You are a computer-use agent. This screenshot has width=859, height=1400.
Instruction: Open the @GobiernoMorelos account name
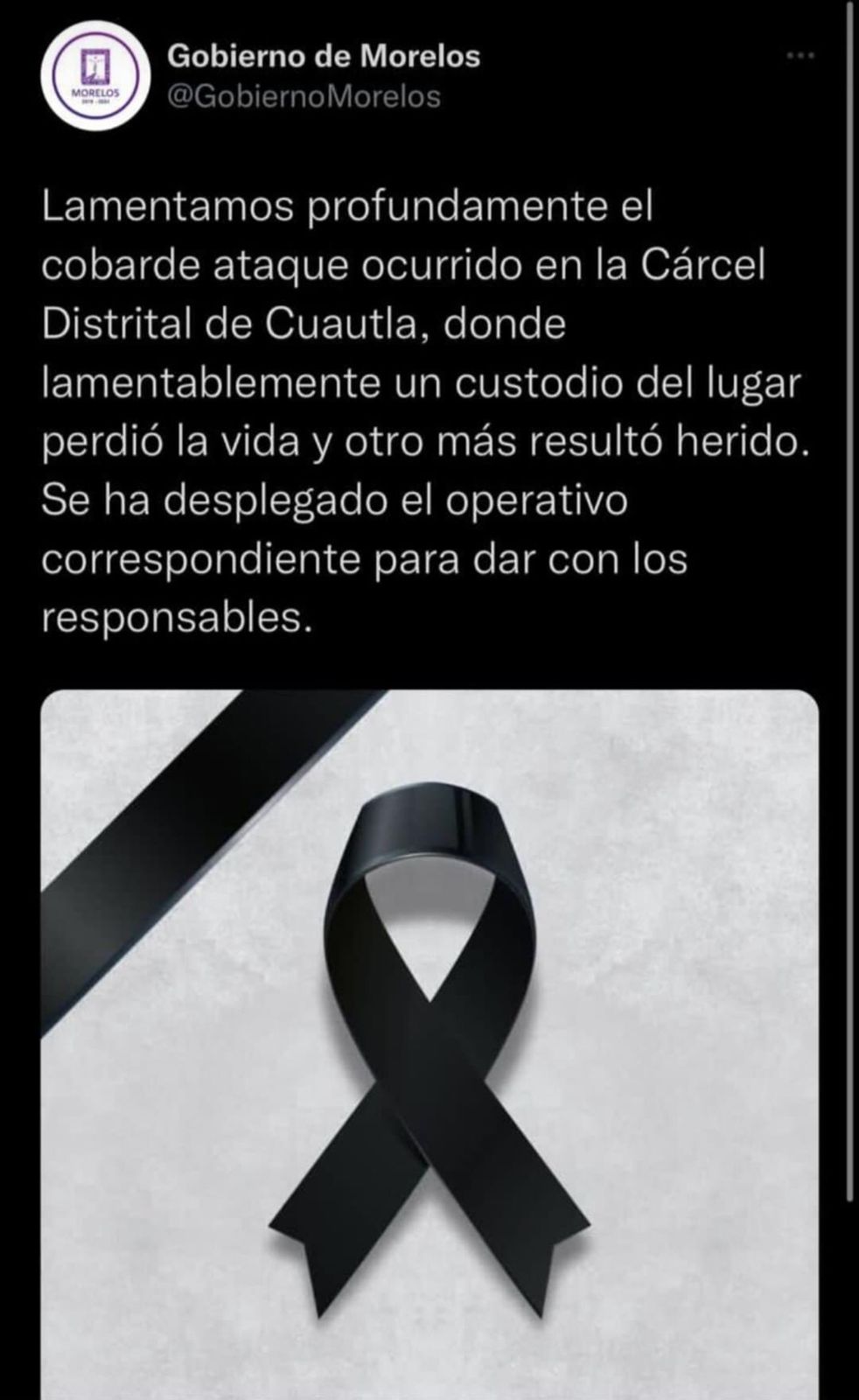(322, 58)
